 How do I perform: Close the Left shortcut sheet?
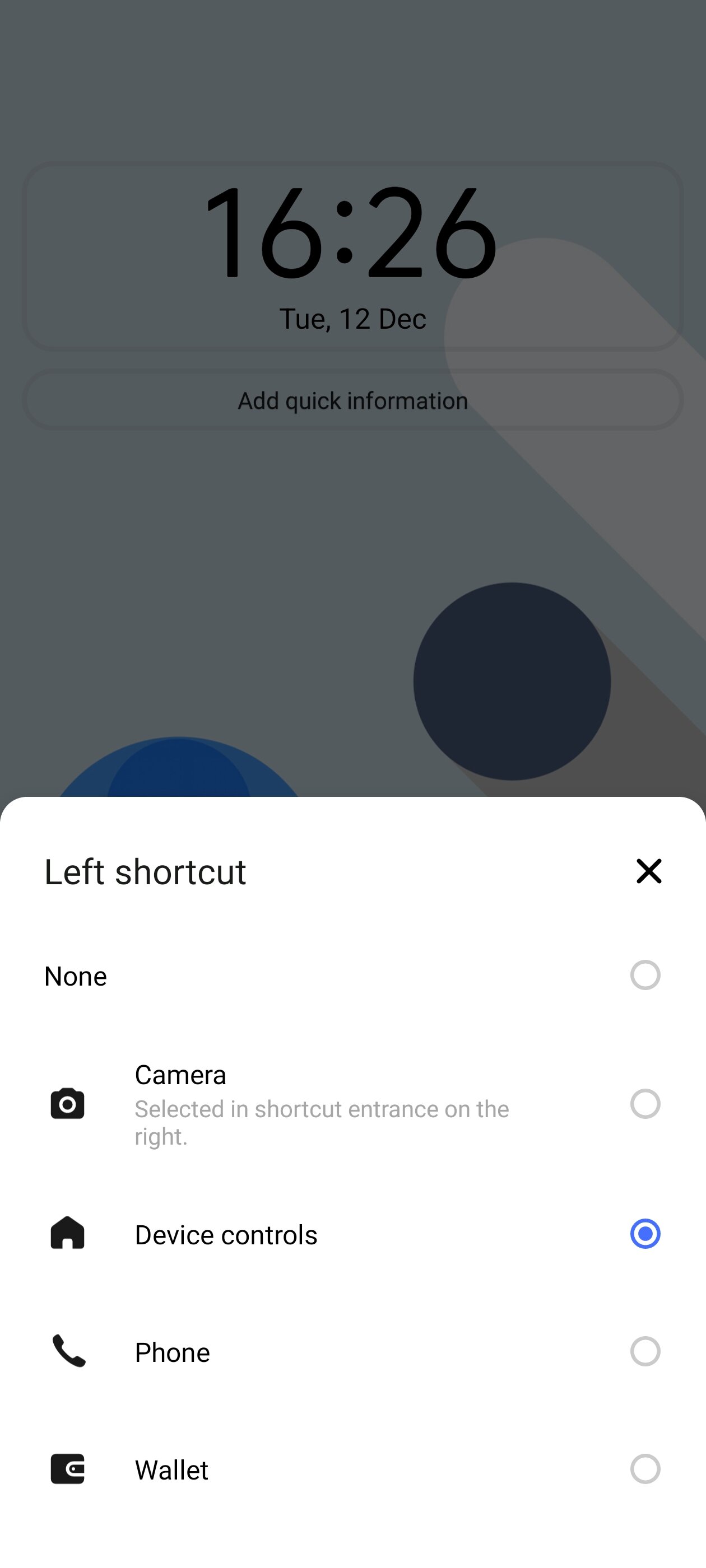tap(649, 871)
